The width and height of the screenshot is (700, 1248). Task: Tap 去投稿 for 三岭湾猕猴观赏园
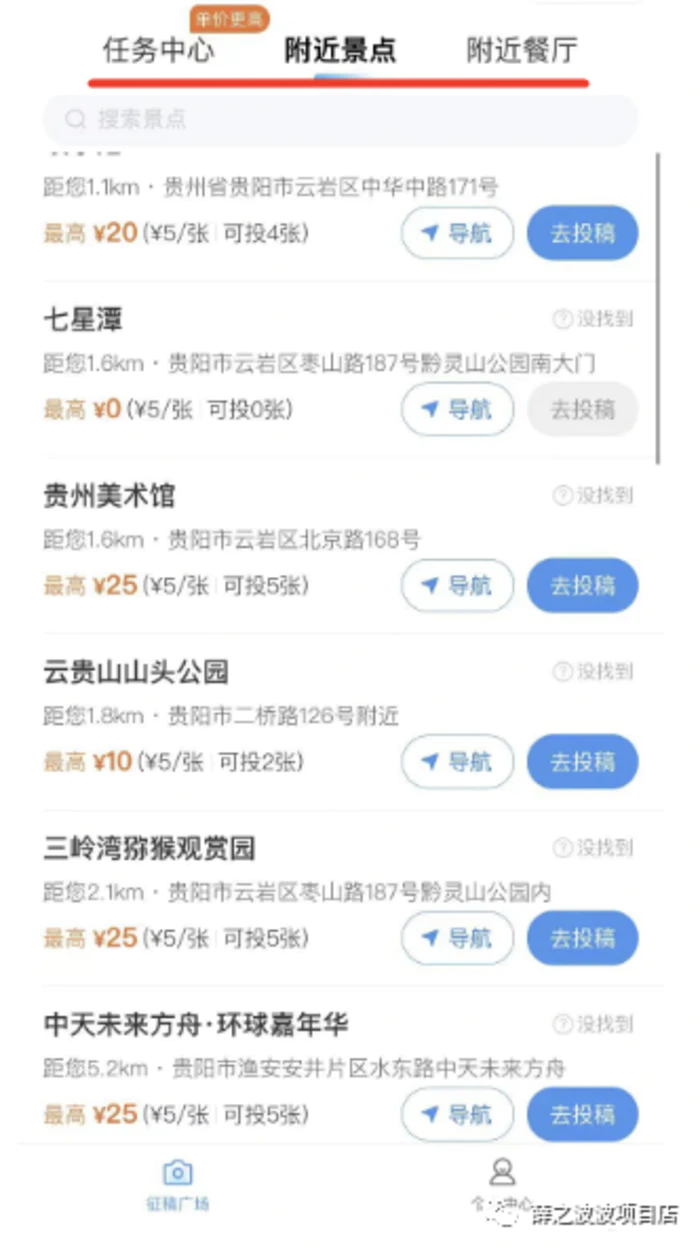[x=582, y=938]
